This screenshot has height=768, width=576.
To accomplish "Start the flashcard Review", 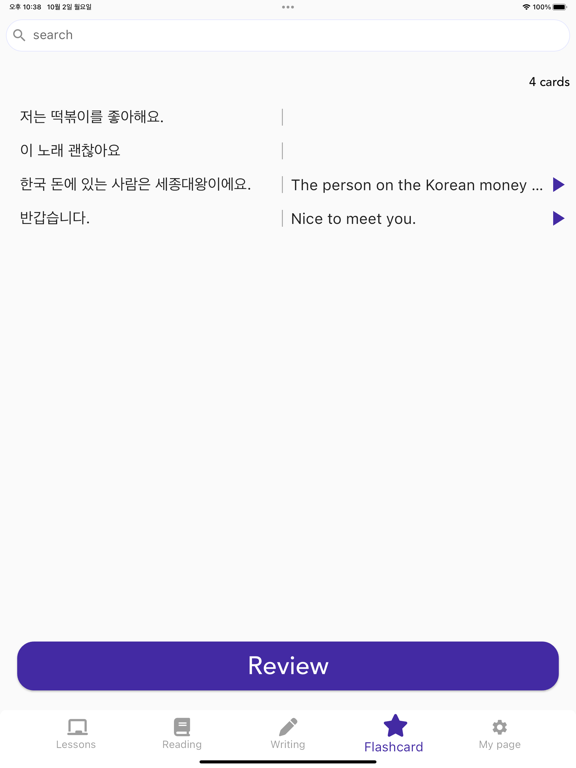I will [288, 666].
